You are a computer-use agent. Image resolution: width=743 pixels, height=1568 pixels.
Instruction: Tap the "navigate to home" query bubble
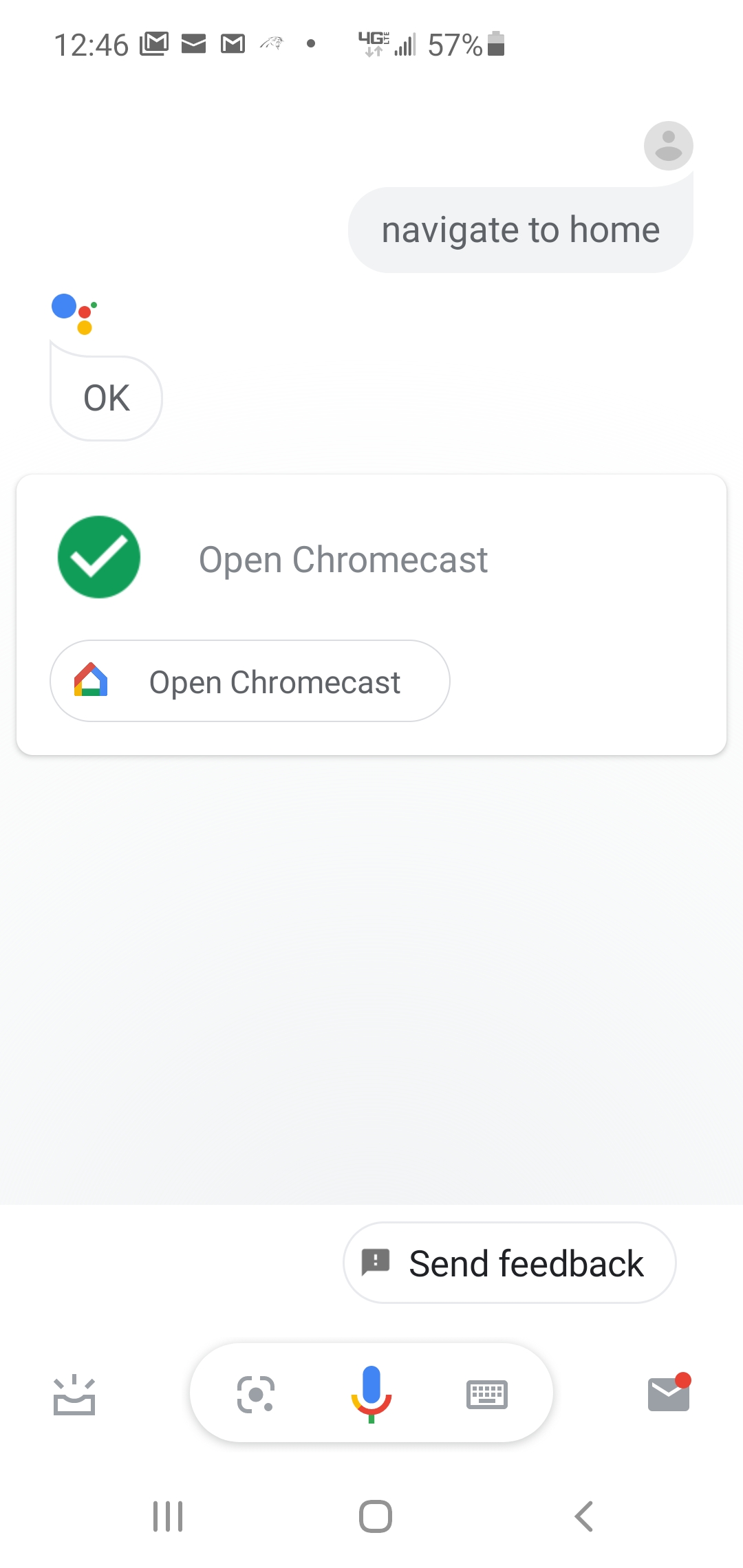521,230
